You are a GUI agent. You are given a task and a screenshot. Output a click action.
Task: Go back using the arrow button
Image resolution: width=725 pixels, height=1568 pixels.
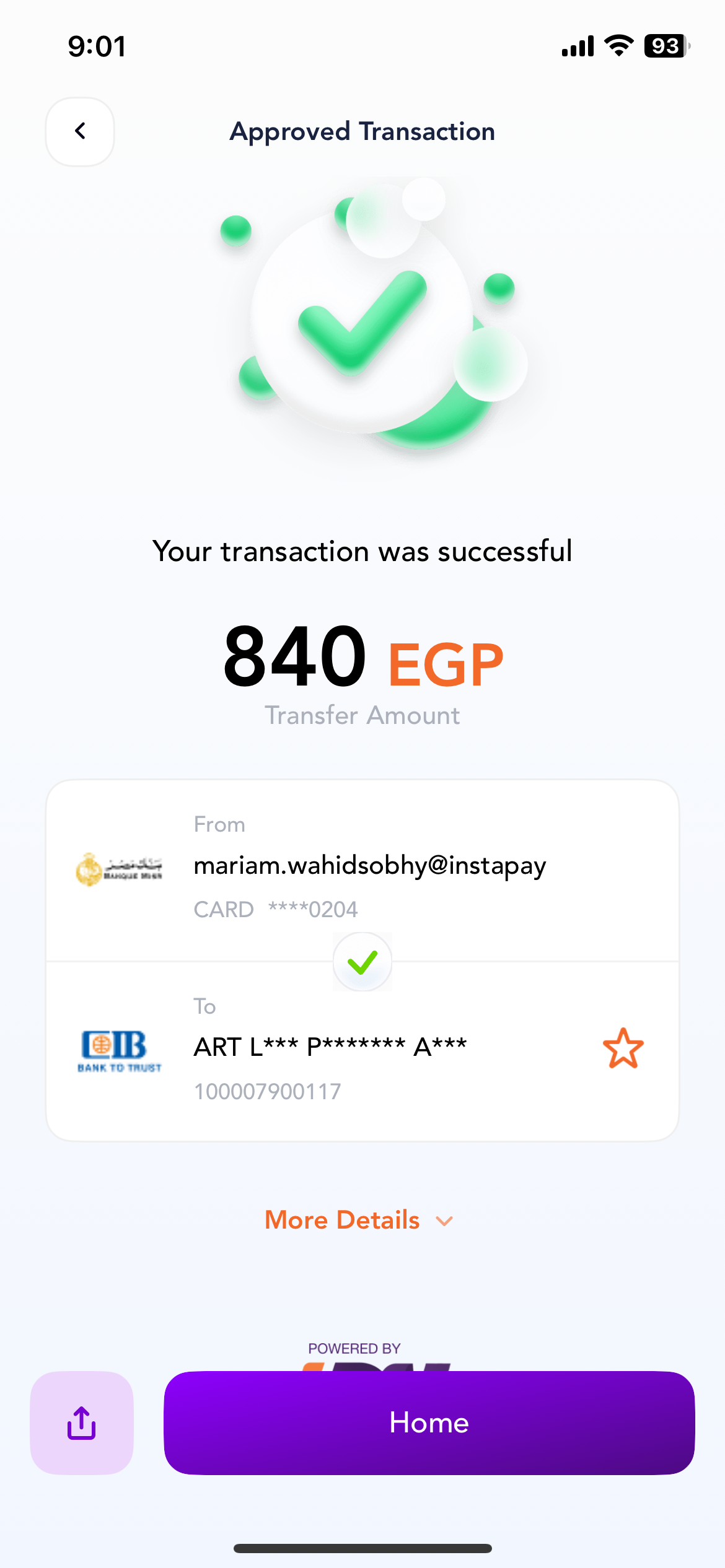coord(80,131)
